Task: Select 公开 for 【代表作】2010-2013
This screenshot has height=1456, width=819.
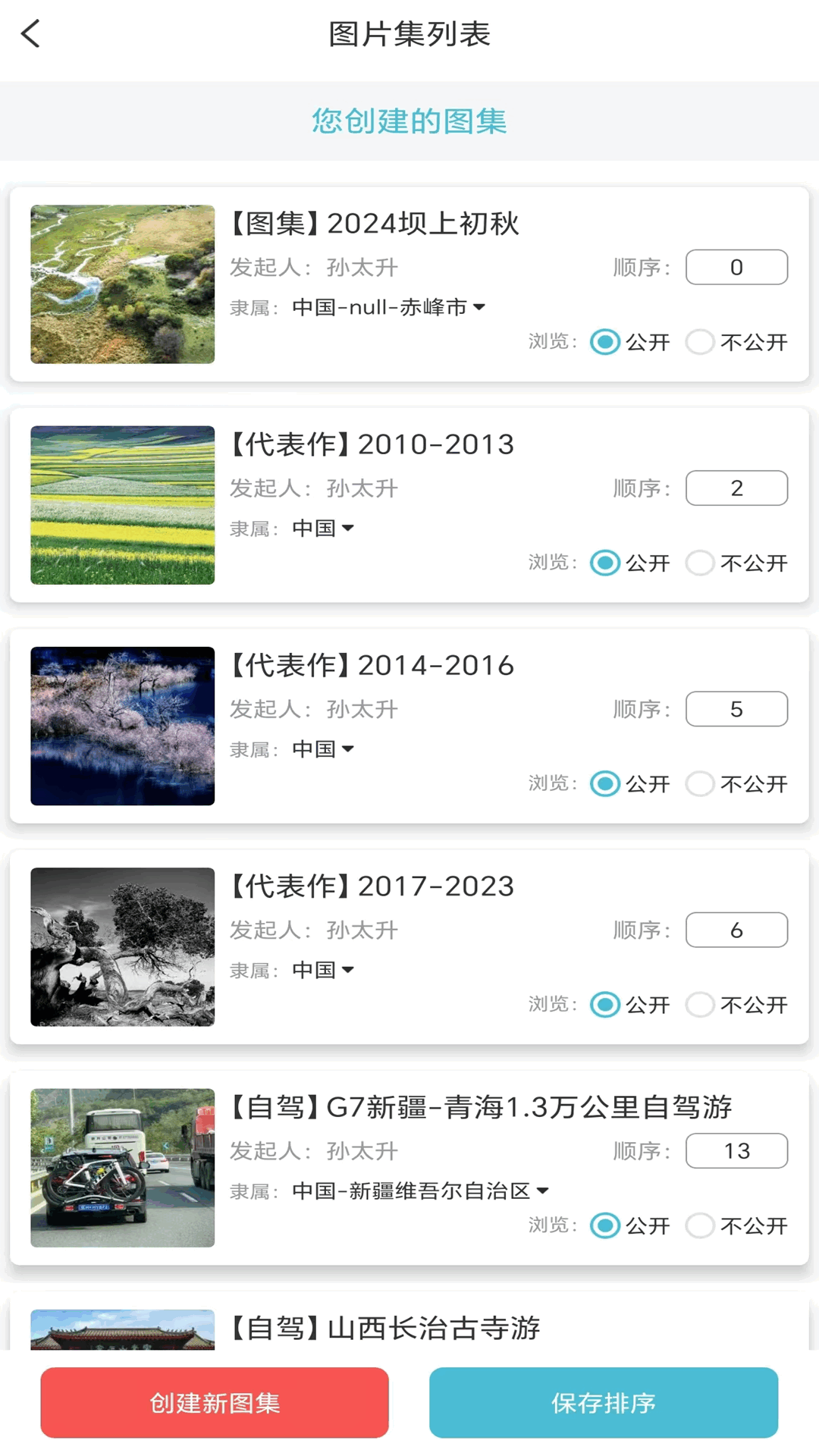Action: [605, 563]
